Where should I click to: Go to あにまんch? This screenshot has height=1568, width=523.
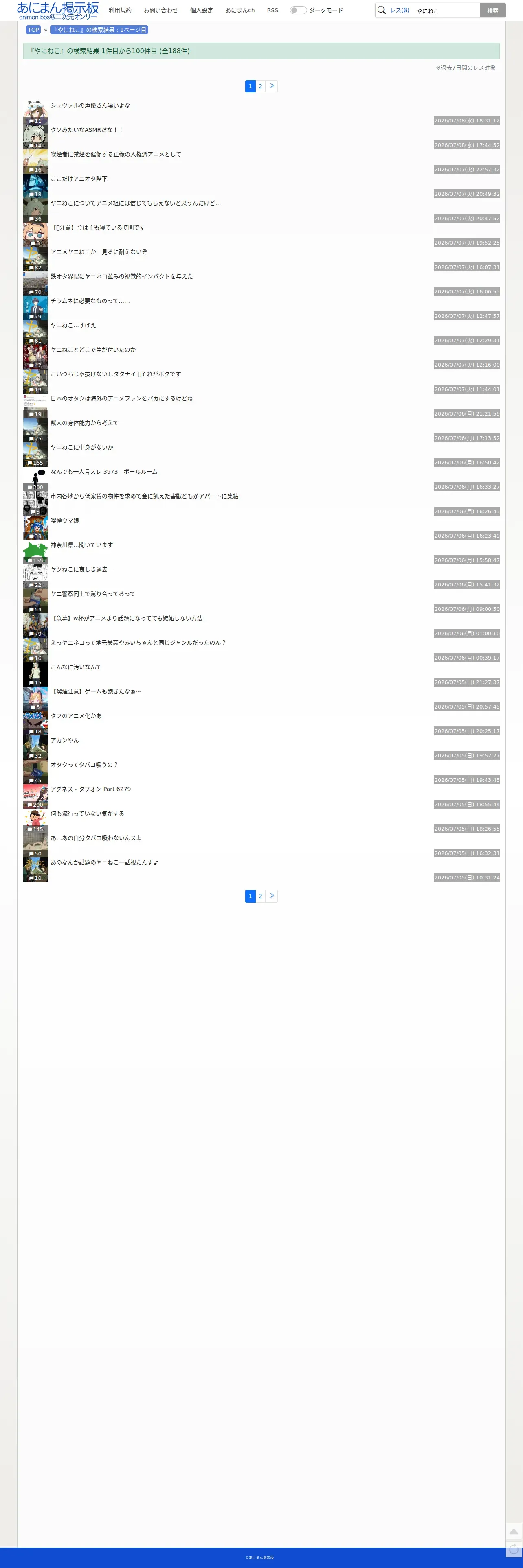[x=240, y=10]
